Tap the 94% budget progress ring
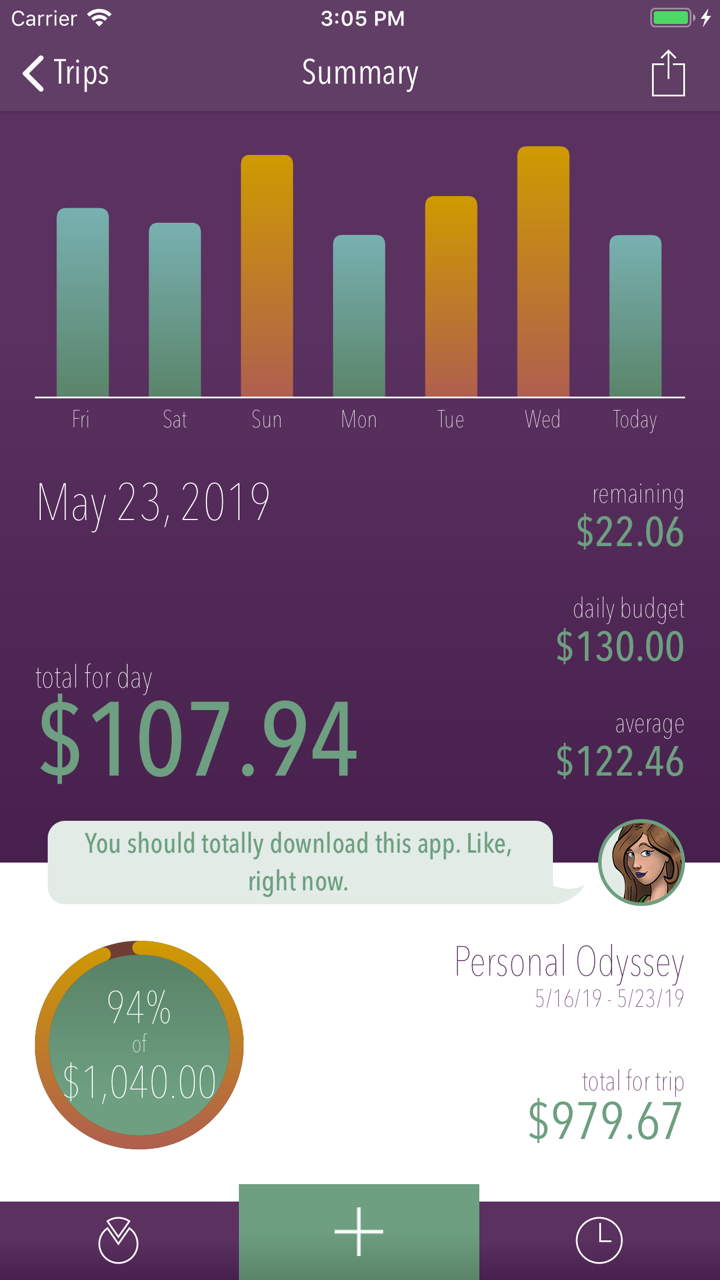Screen dimensions: 720x1280 [139, 1044]
